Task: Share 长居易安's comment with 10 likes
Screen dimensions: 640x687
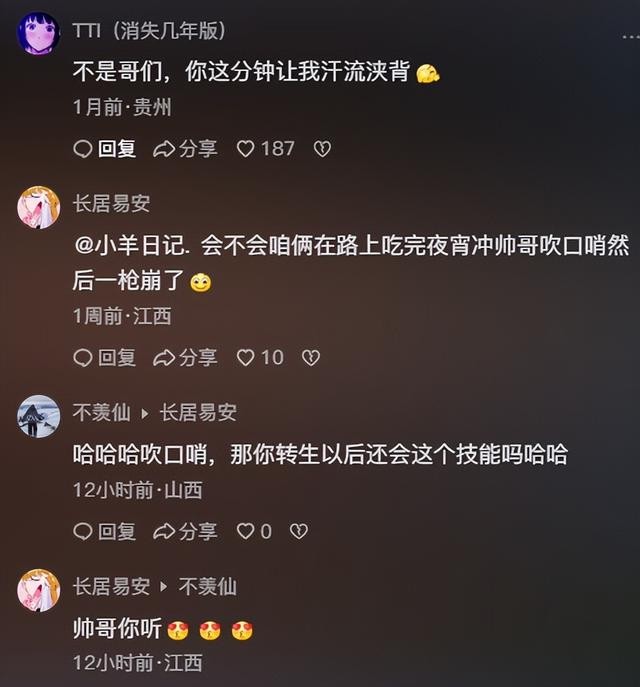Action: pyautogui.click(x=186, y=357)
